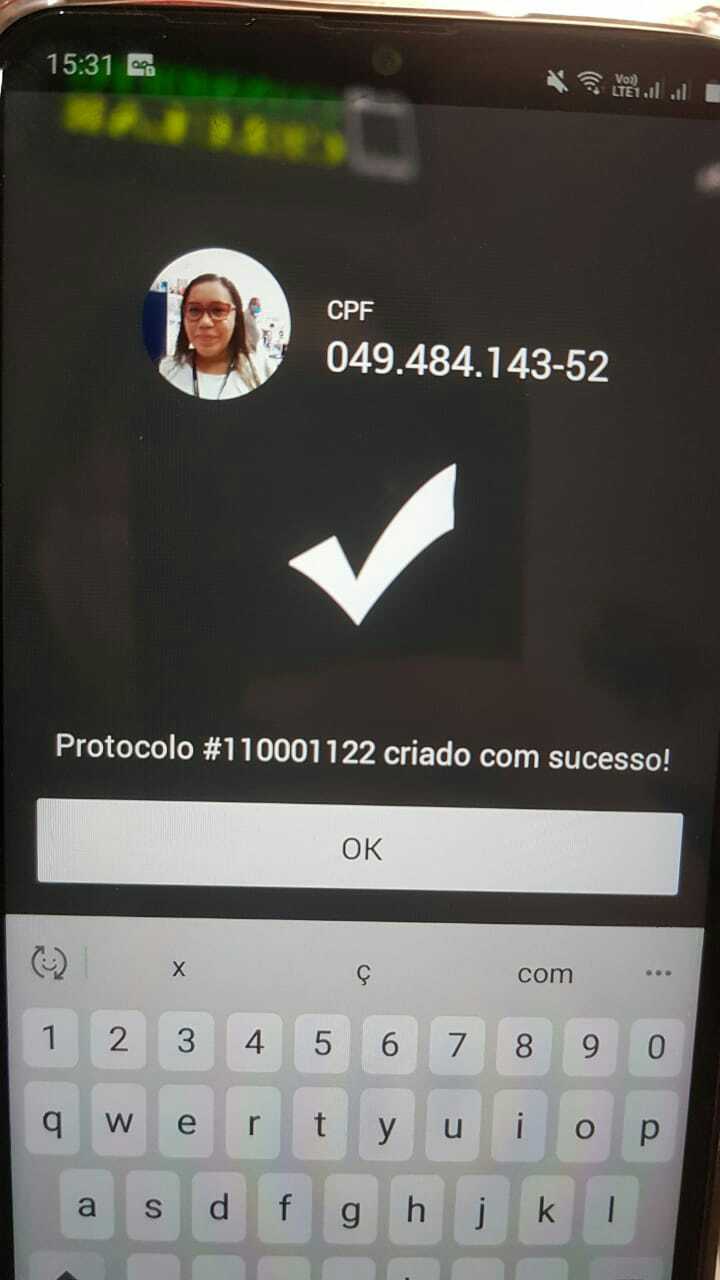Open the emoji key in the suggestion bar

(49, 963)
